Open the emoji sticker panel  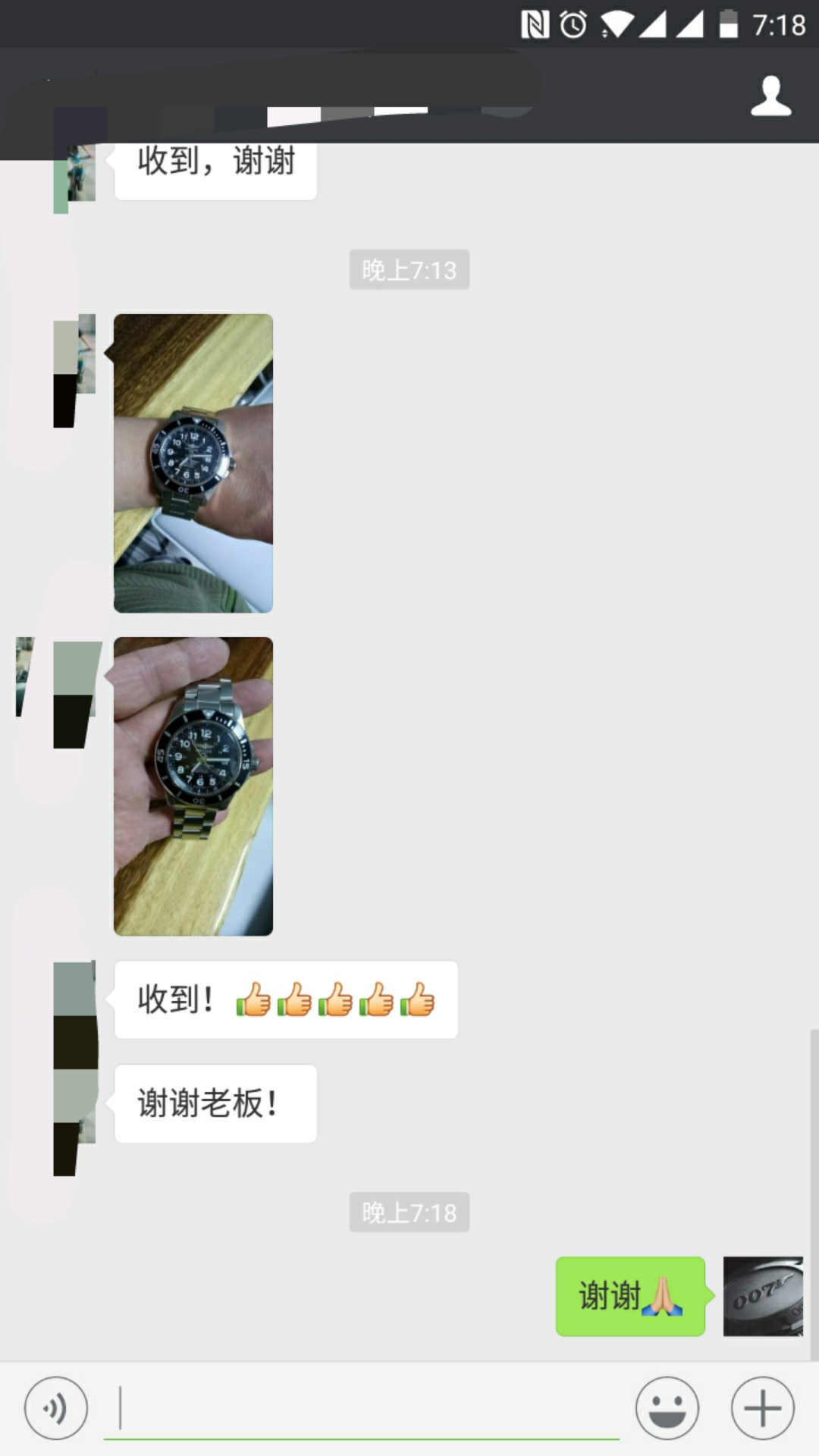(667, 1408)
